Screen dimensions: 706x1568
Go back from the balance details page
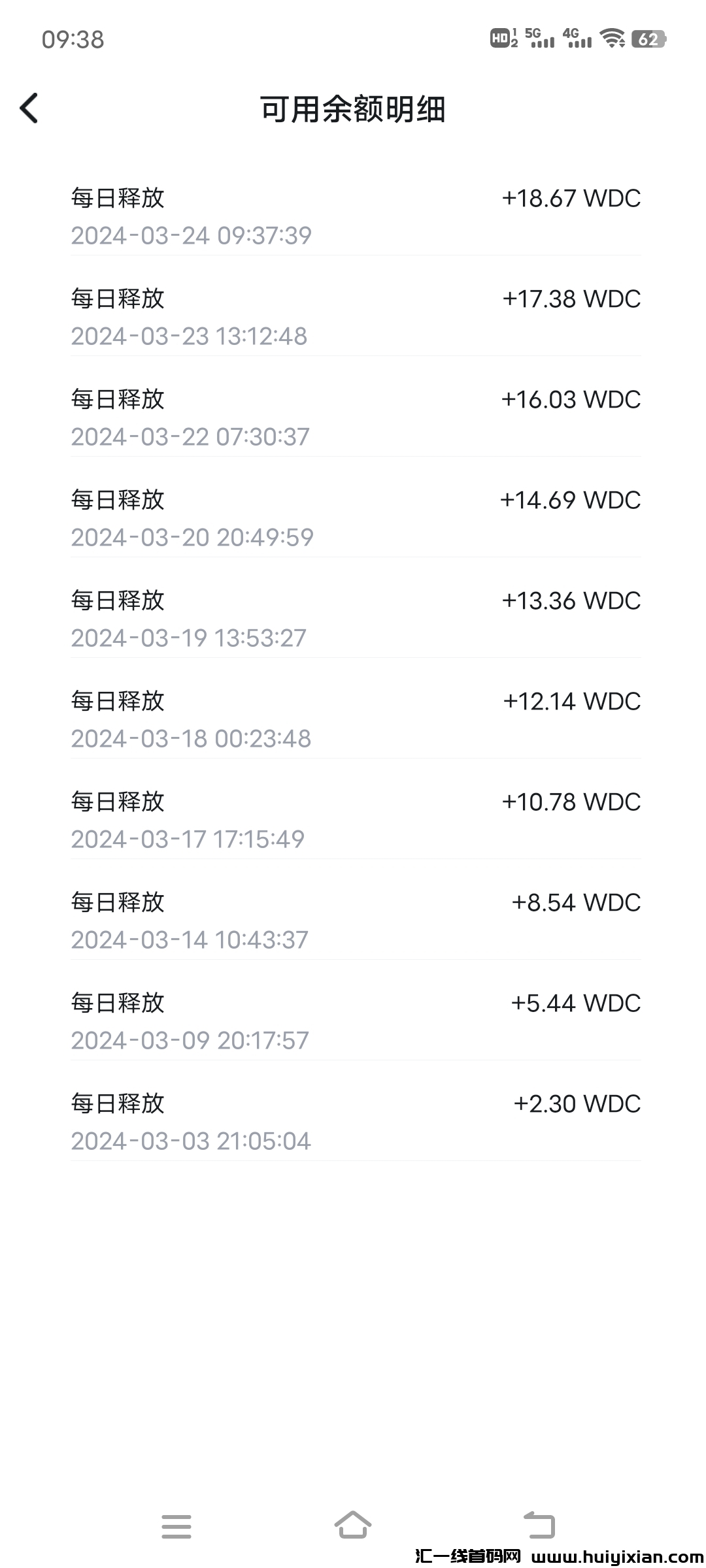pos(29,108)
